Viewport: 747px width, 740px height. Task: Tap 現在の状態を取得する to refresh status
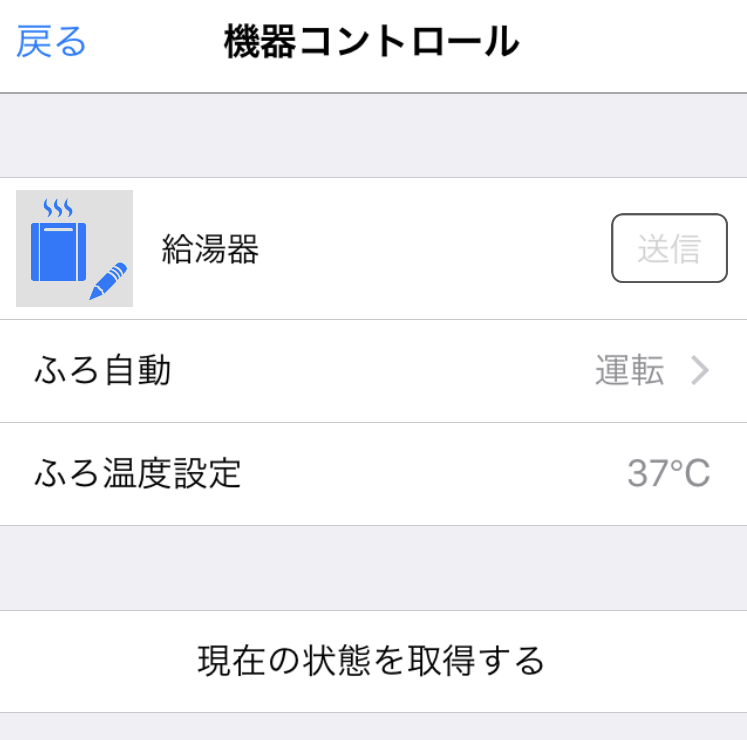(373, 661)
